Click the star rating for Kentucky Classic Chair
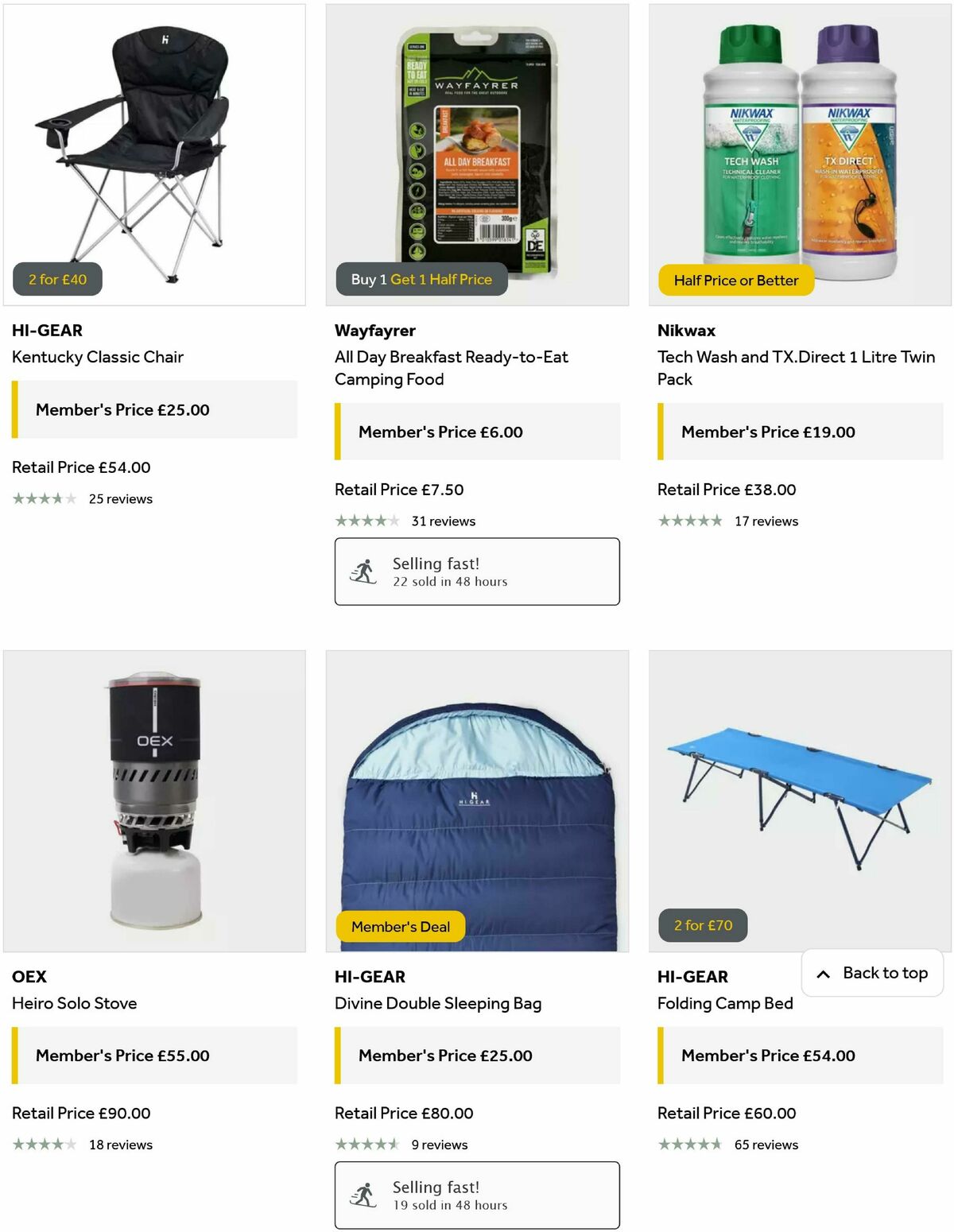954x1232 pixels. pos(45,498)
